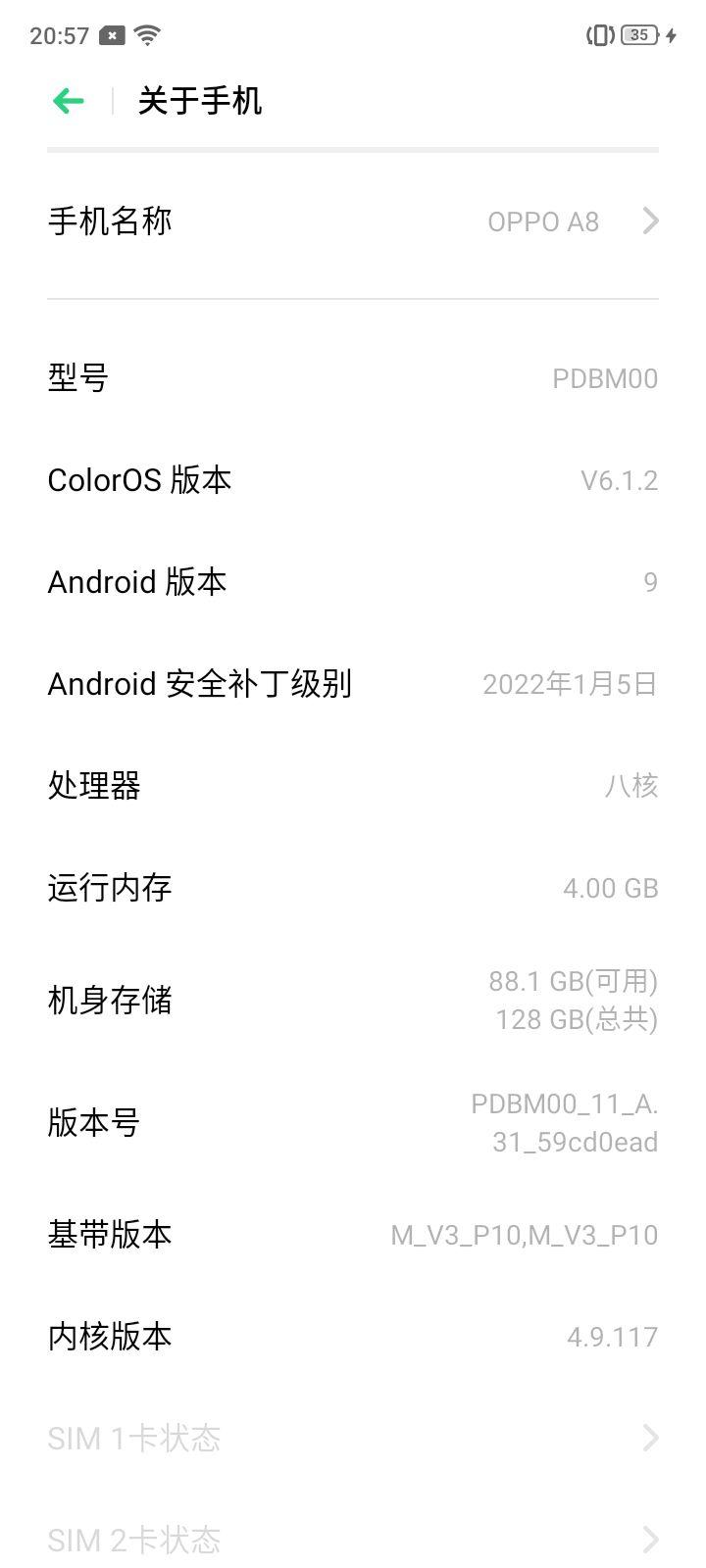The width and height of the screenshot is (706, 1568).
Task: Tap the 型号 entry showing PDBM00
Action: click(353, 378)
